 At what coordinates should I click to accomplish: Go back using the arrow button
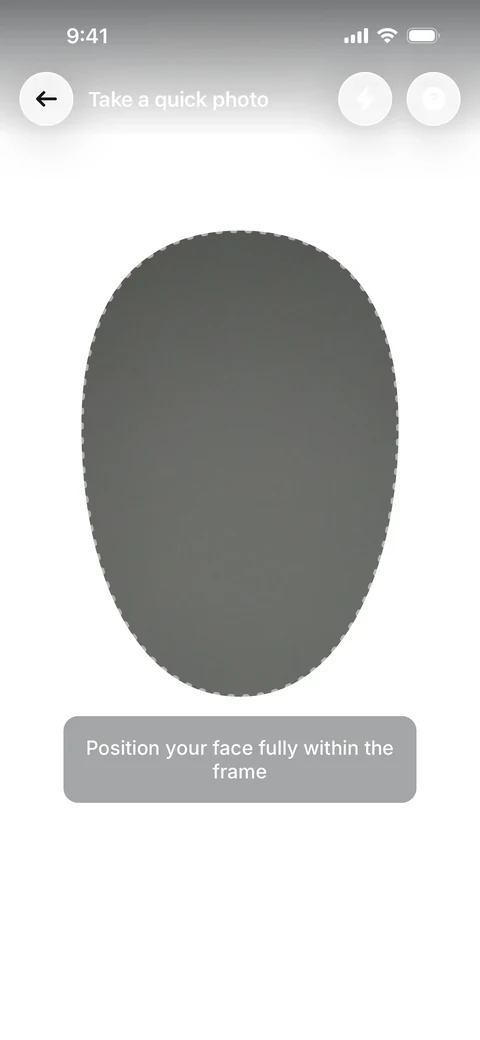pos(46,99)
